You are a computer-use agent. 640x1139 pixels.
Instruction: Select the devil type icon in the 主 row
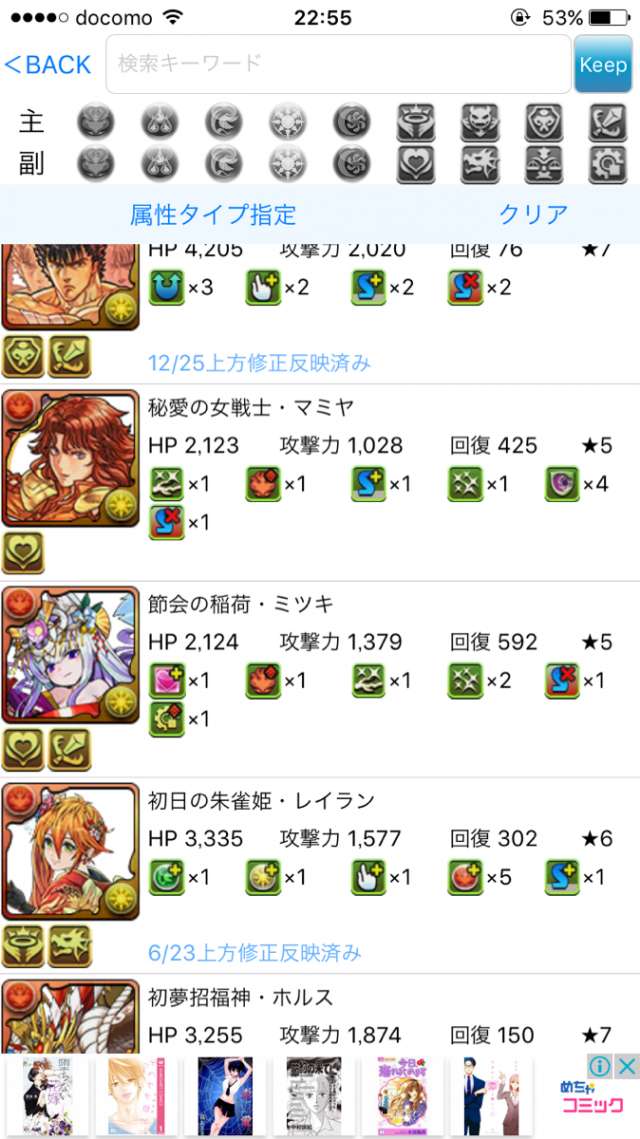click(480, 122)
